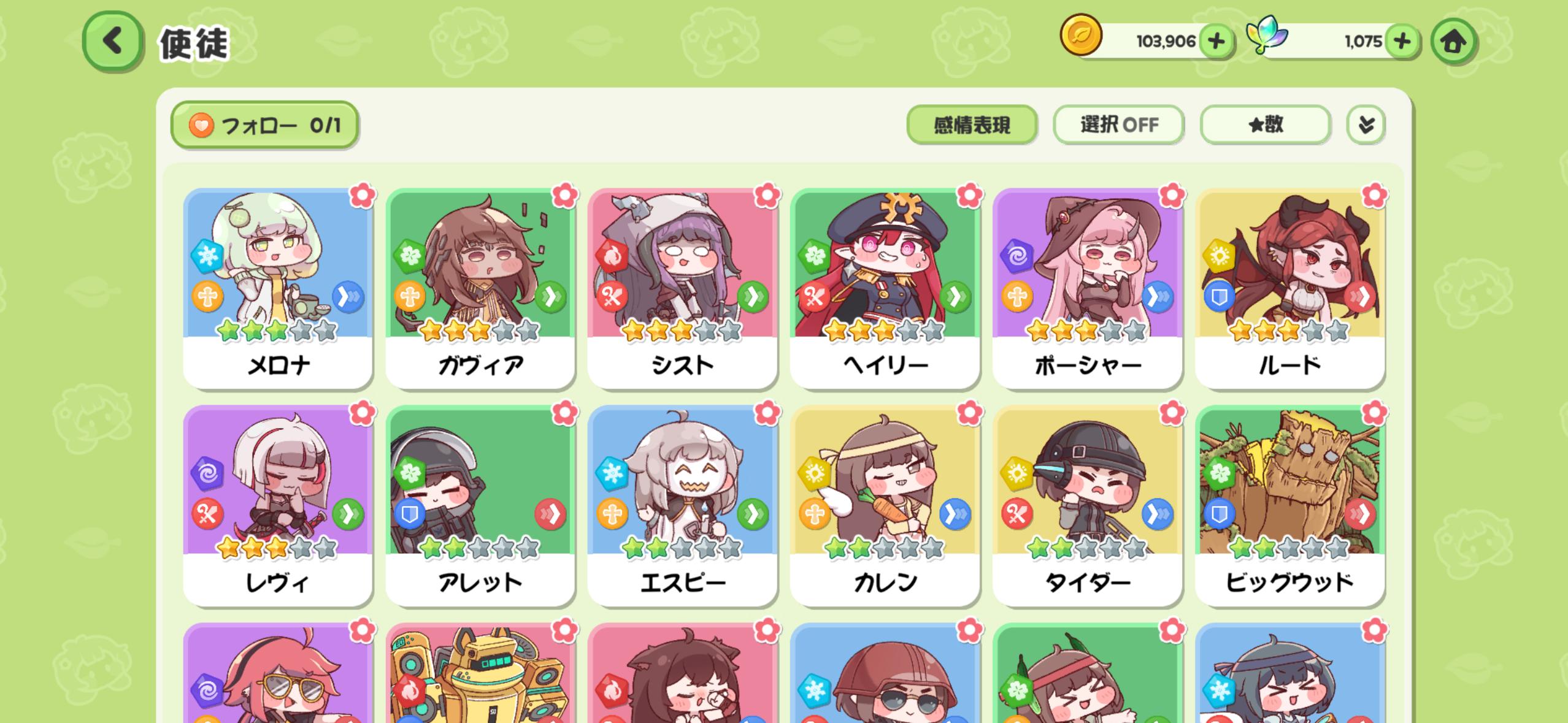View ビッグウッド character details

pyautogui.click(x=1289, y=506)
